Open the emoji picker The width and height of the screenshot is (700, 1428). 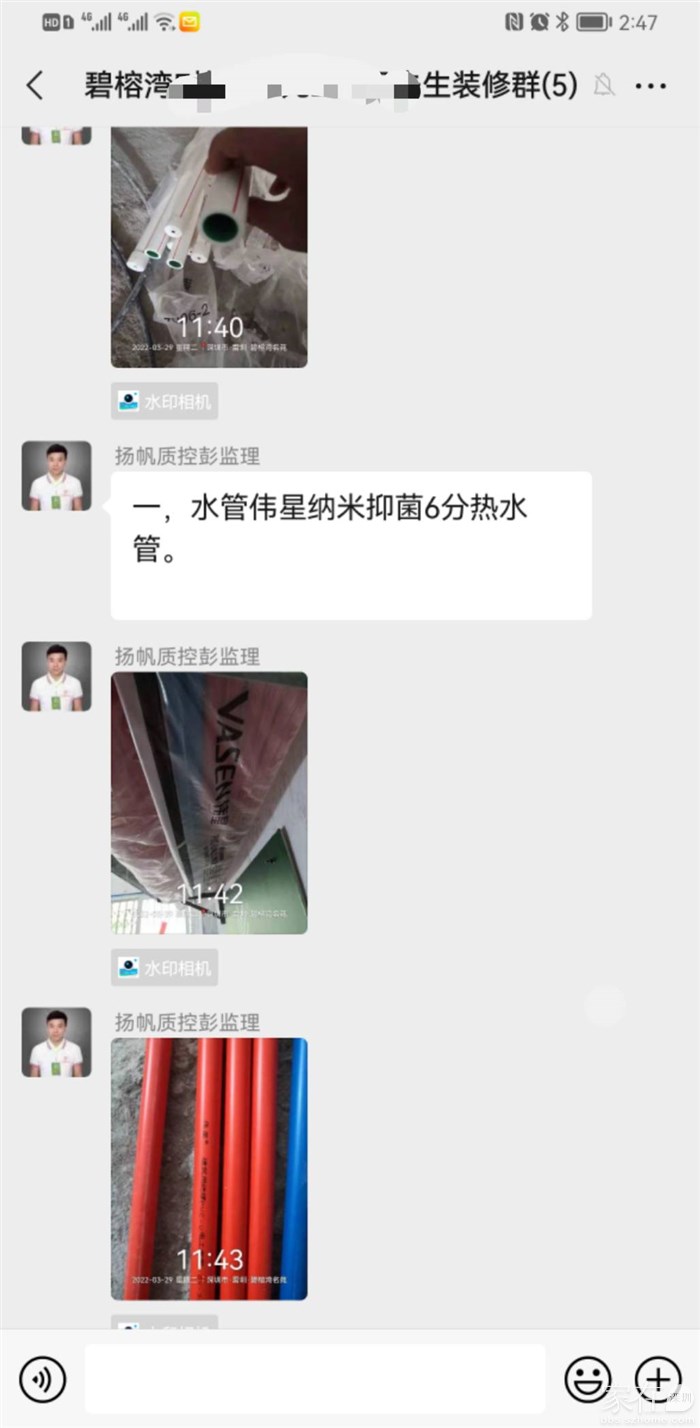[x=588, y=1379]
